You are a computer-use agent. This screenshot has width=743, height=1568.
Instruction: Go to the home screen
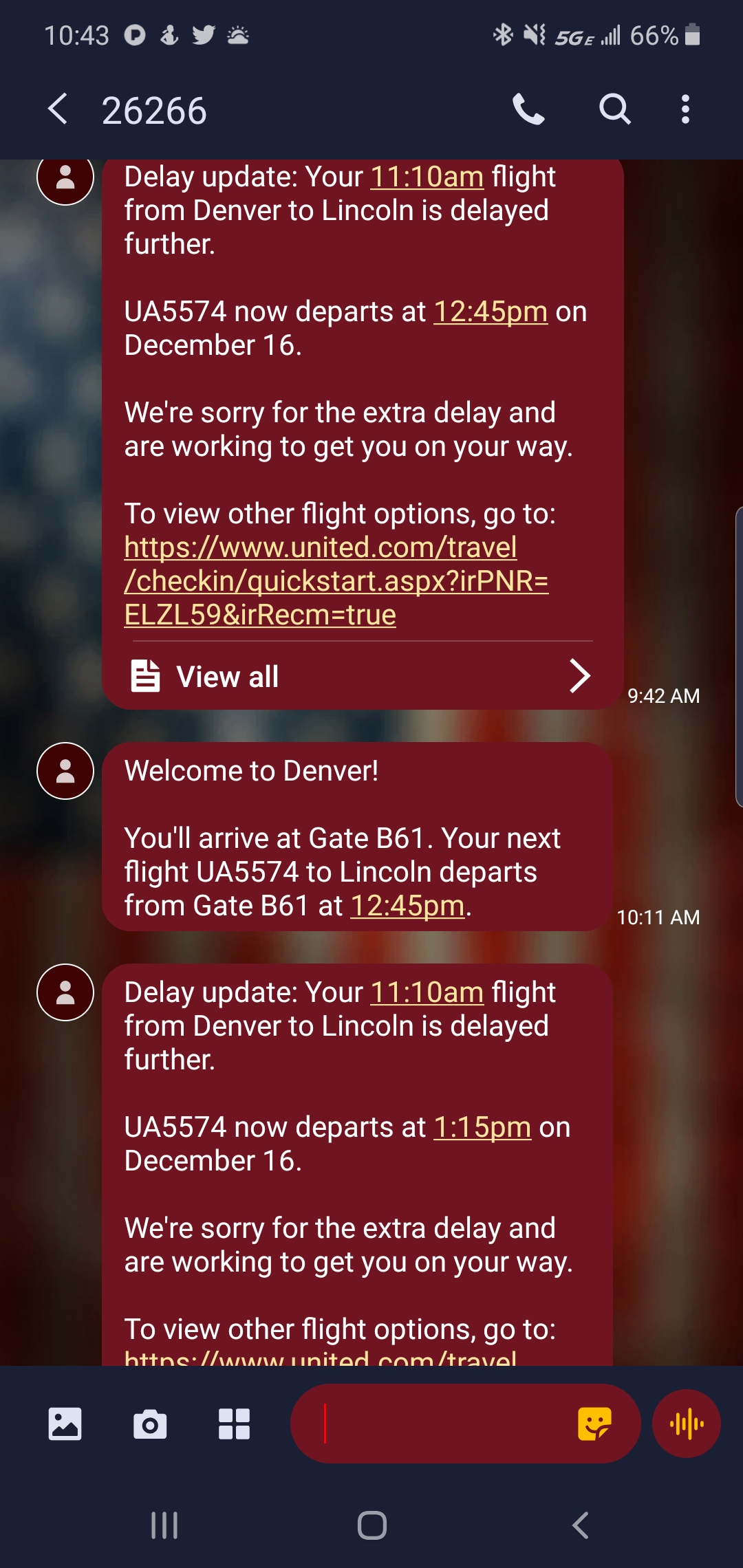[x=371, y=1525]
